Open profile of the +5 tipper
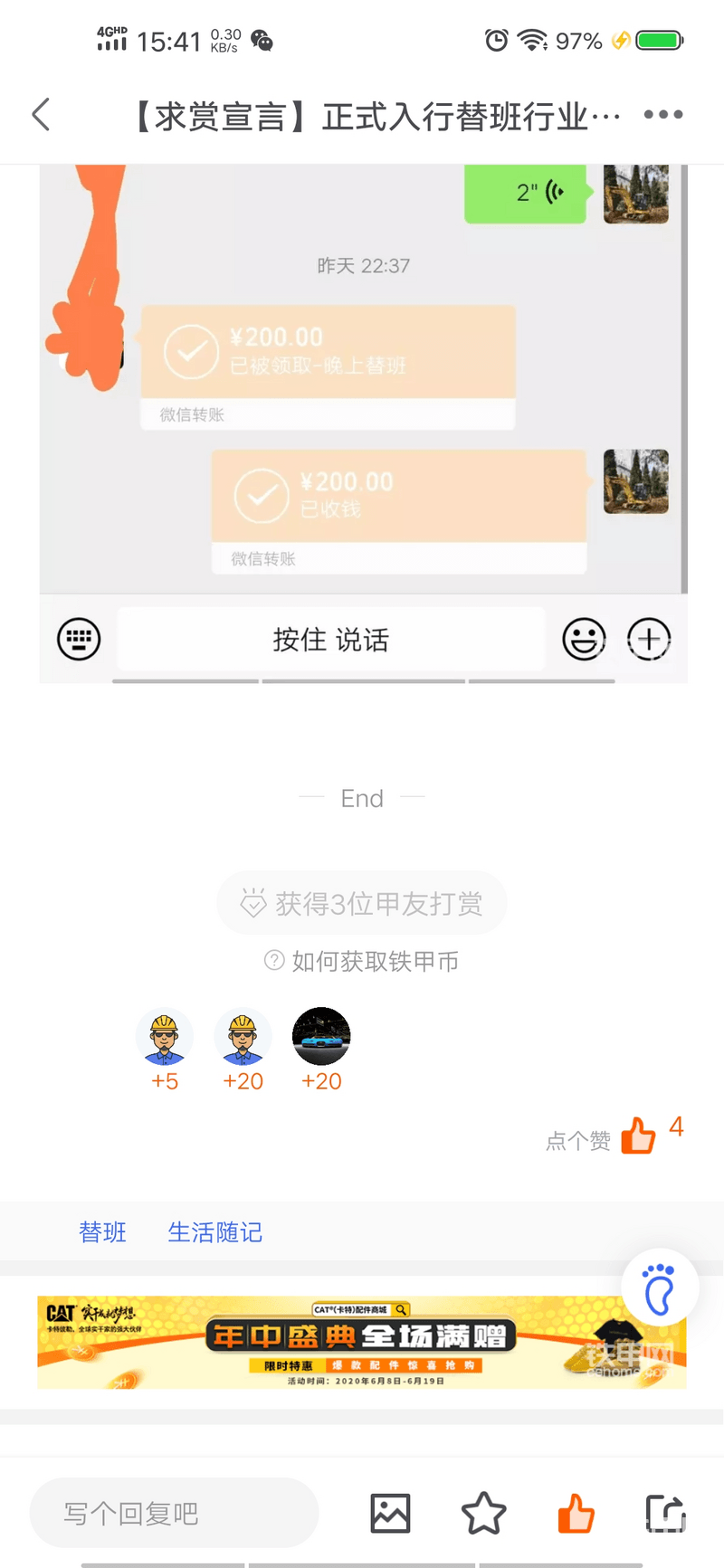The width and height of the screenshot is (724, 1568). coord(165,1036)
